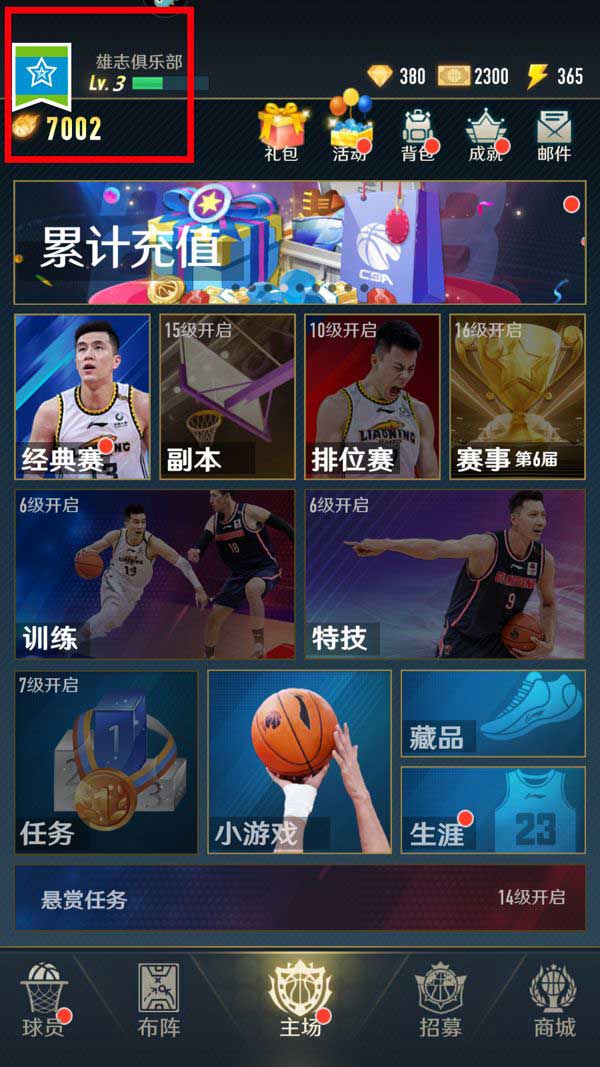Viewport: 600px width, 1067px height.
Task: Open the 副本 dungeon tile
Action: click(227, 397)
